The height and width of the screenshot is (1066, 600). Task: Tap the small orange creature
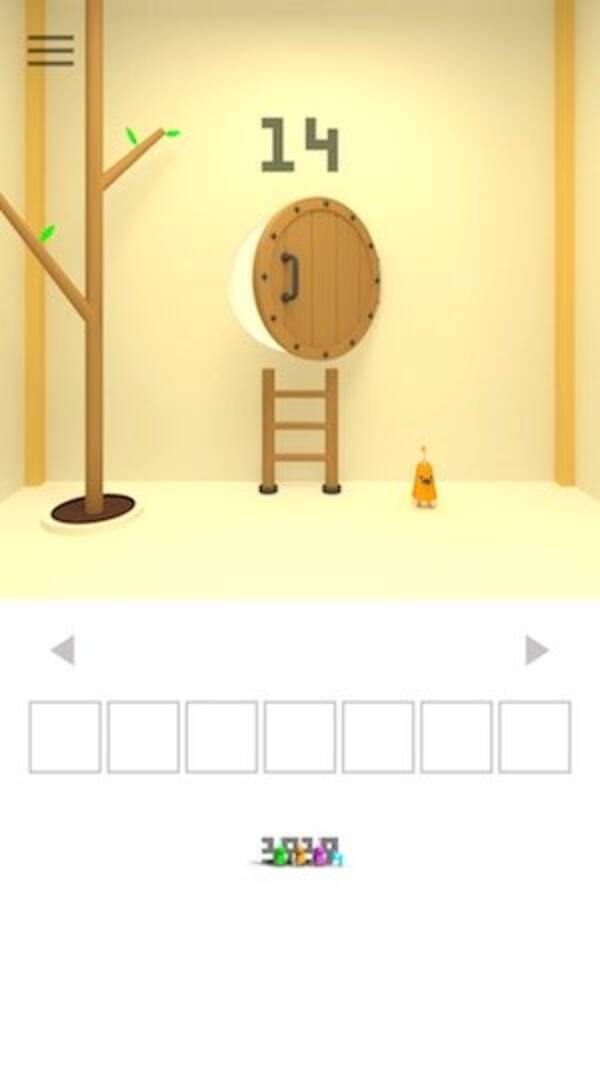click(x=426, y=483)
